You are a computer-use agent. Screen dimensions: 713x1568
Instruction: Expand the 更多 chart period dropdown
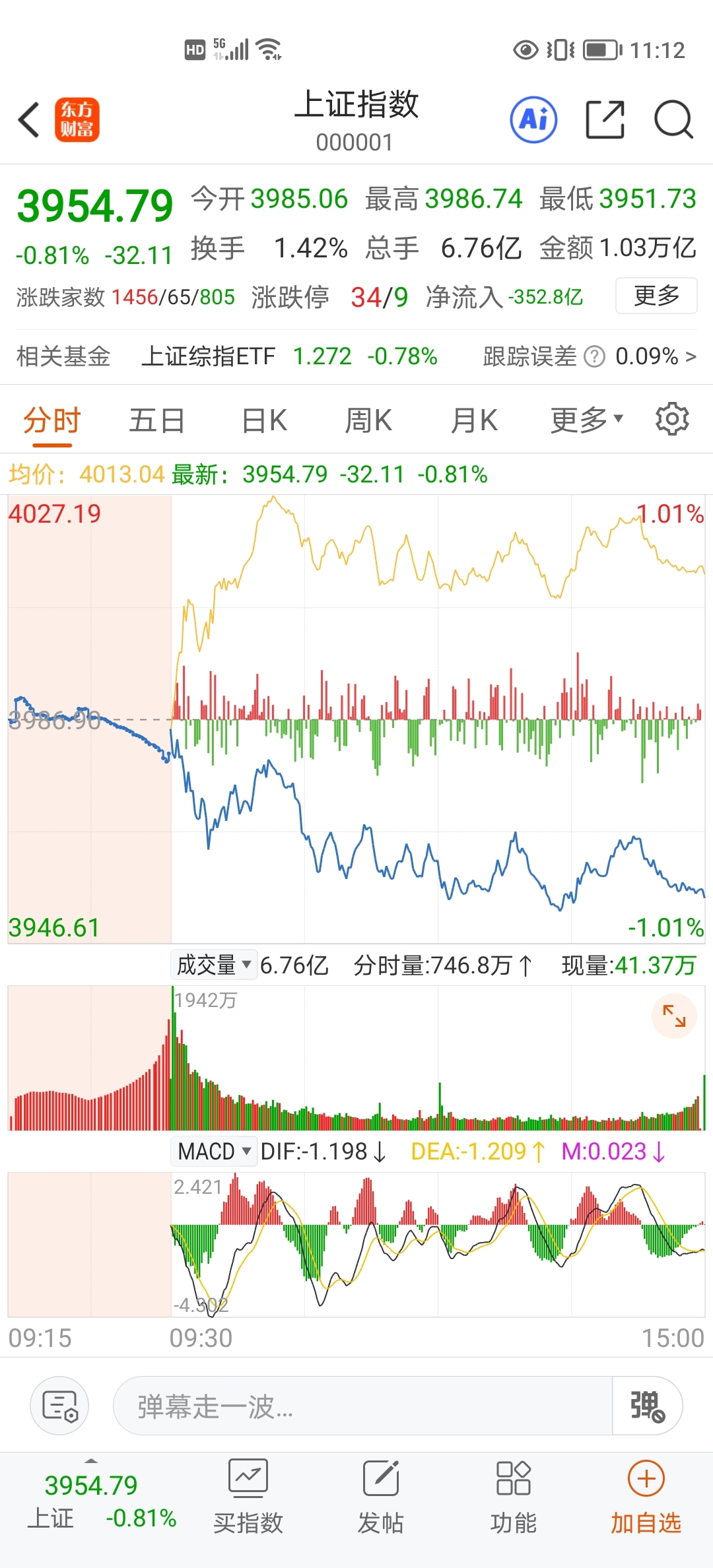(x=586, y=420)
